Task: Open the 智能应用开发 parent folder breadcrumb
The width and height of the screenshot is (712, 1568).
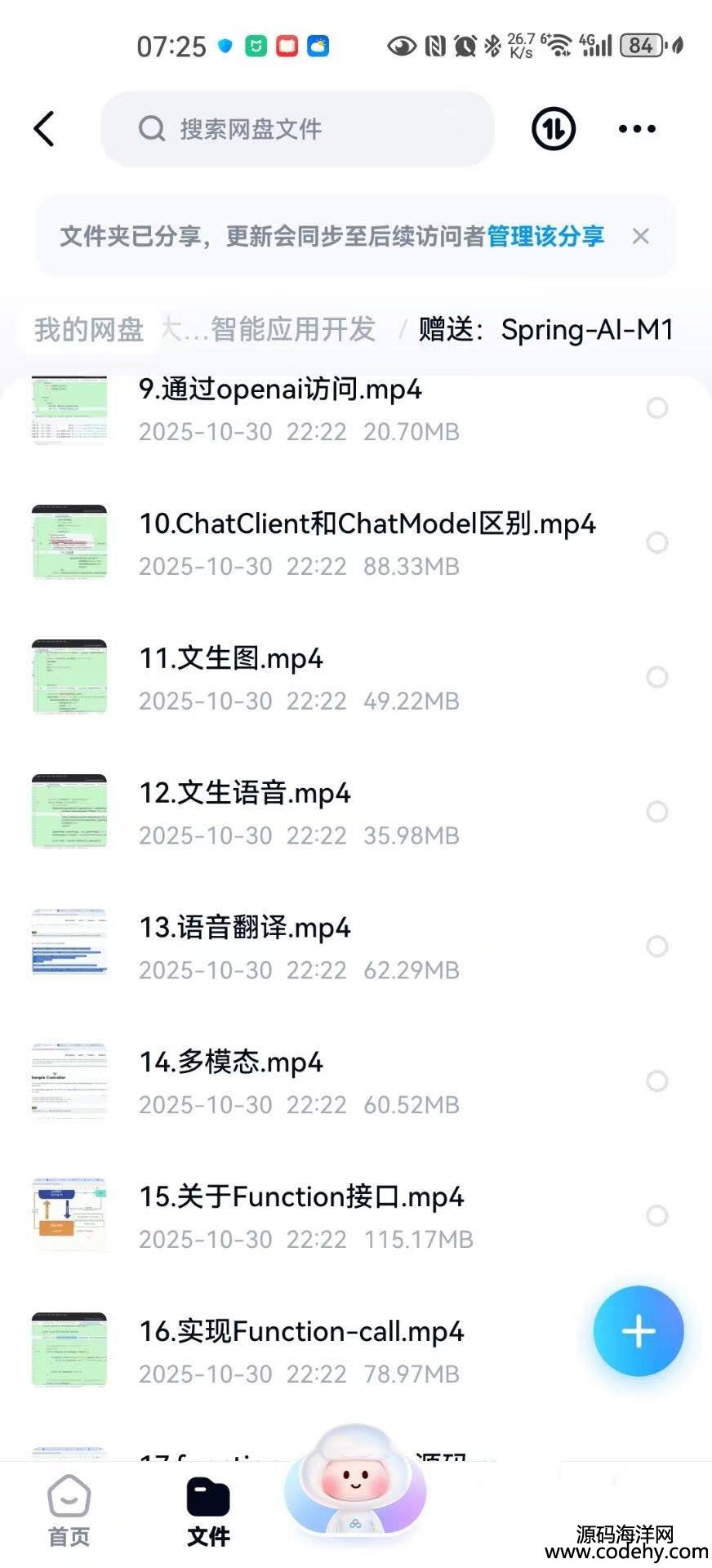Action: point(292,330)
